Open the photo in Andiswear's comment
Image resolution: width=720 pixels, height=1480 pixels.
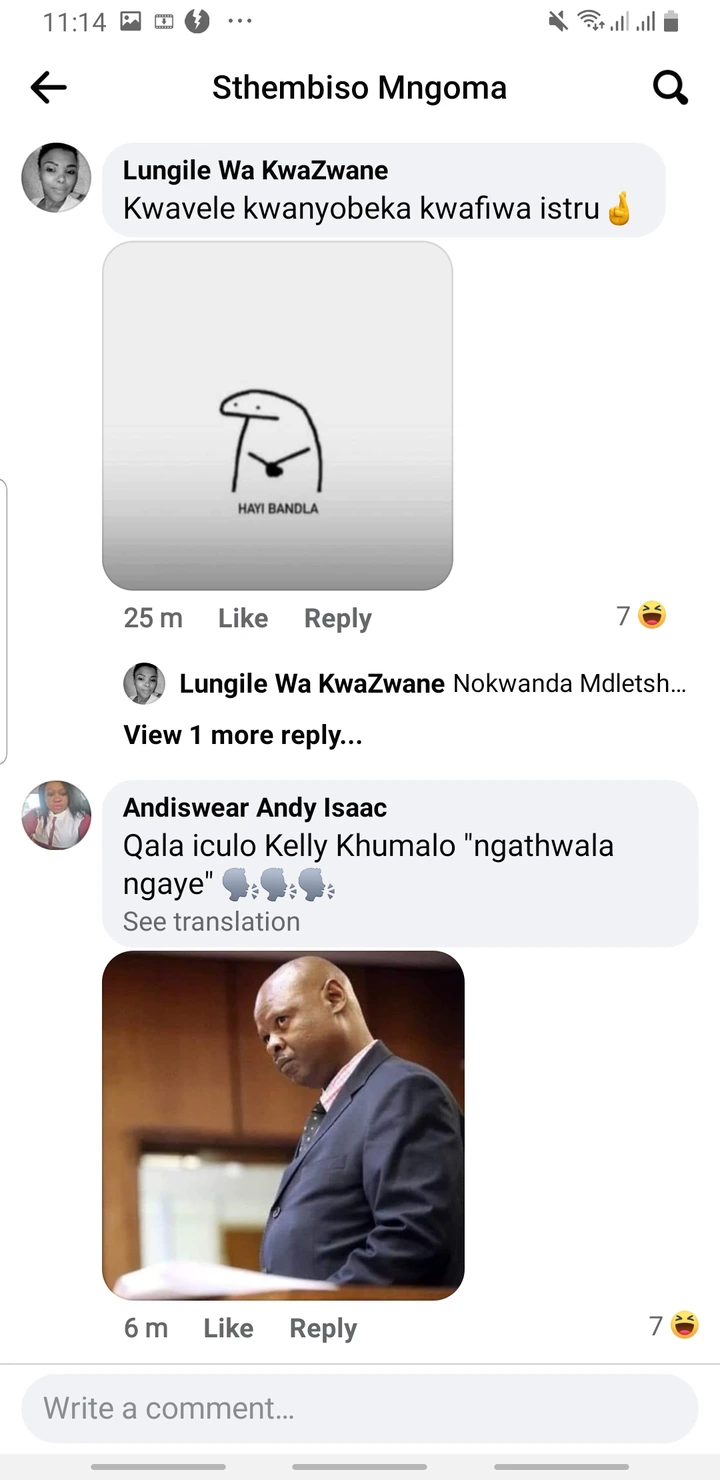point(283,1125)
